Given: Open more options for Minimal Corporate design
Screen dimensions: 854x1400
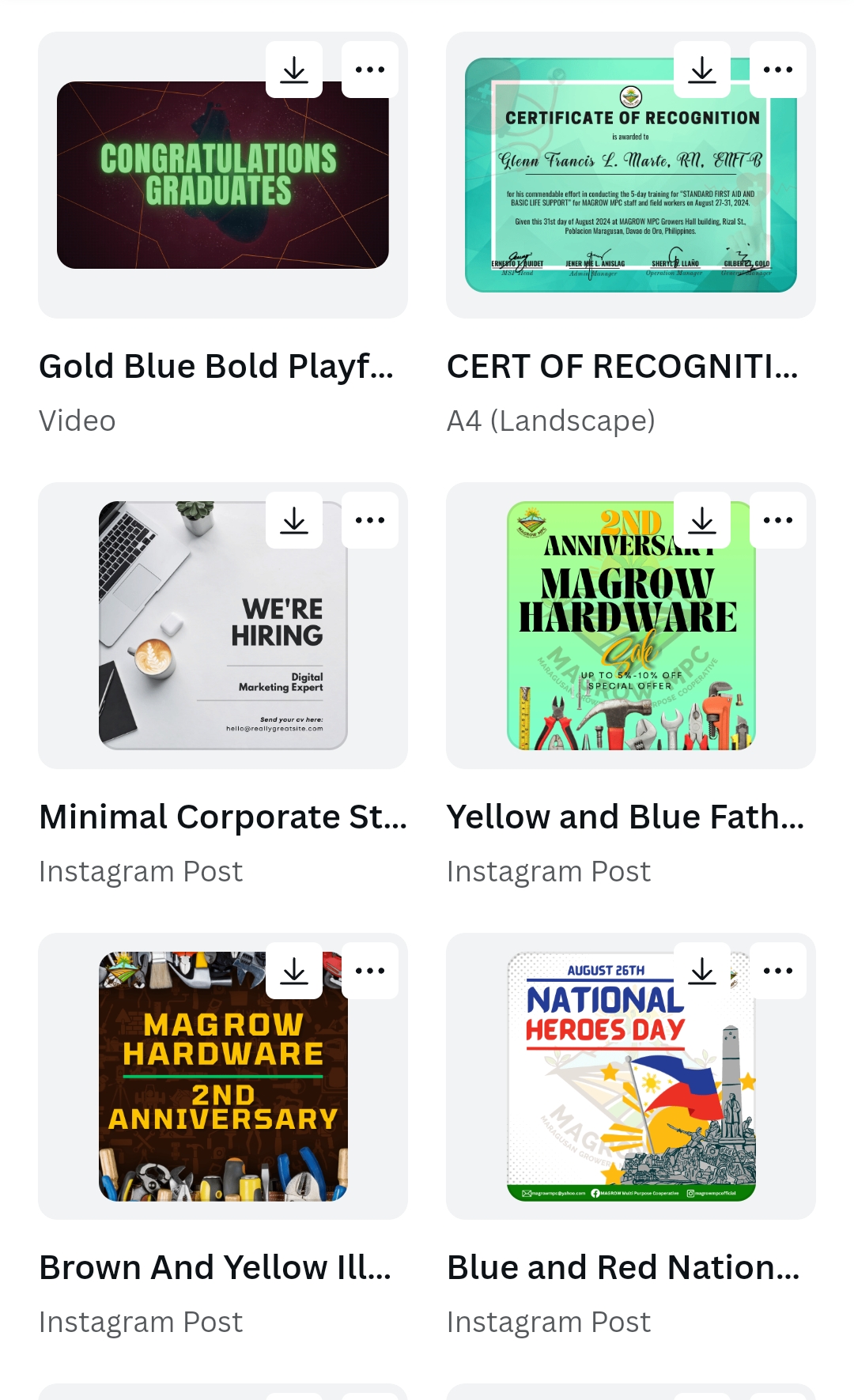Looking at the screenshot, I should pyautogui.click(x=370, y=520).
